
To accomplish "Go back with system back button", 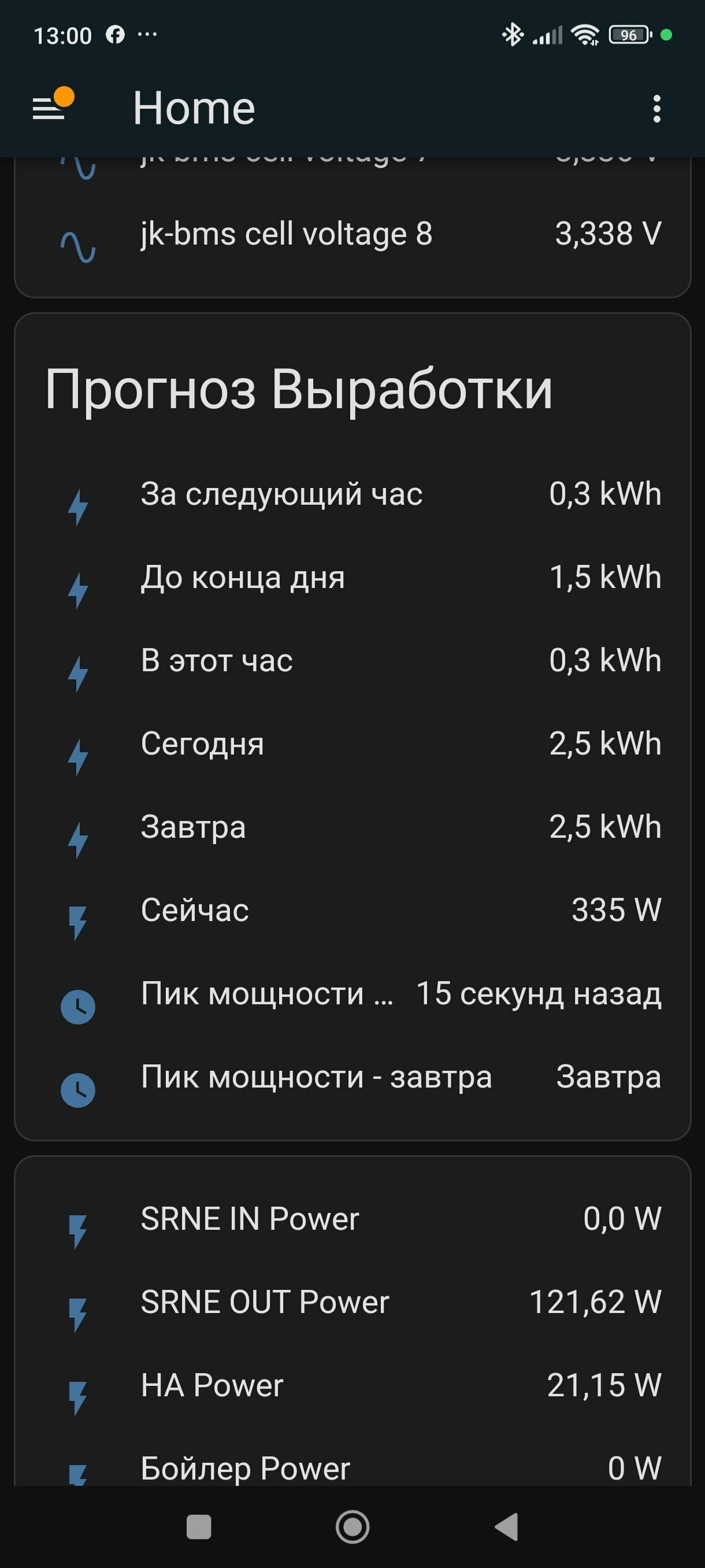I will click(507, 1526).
